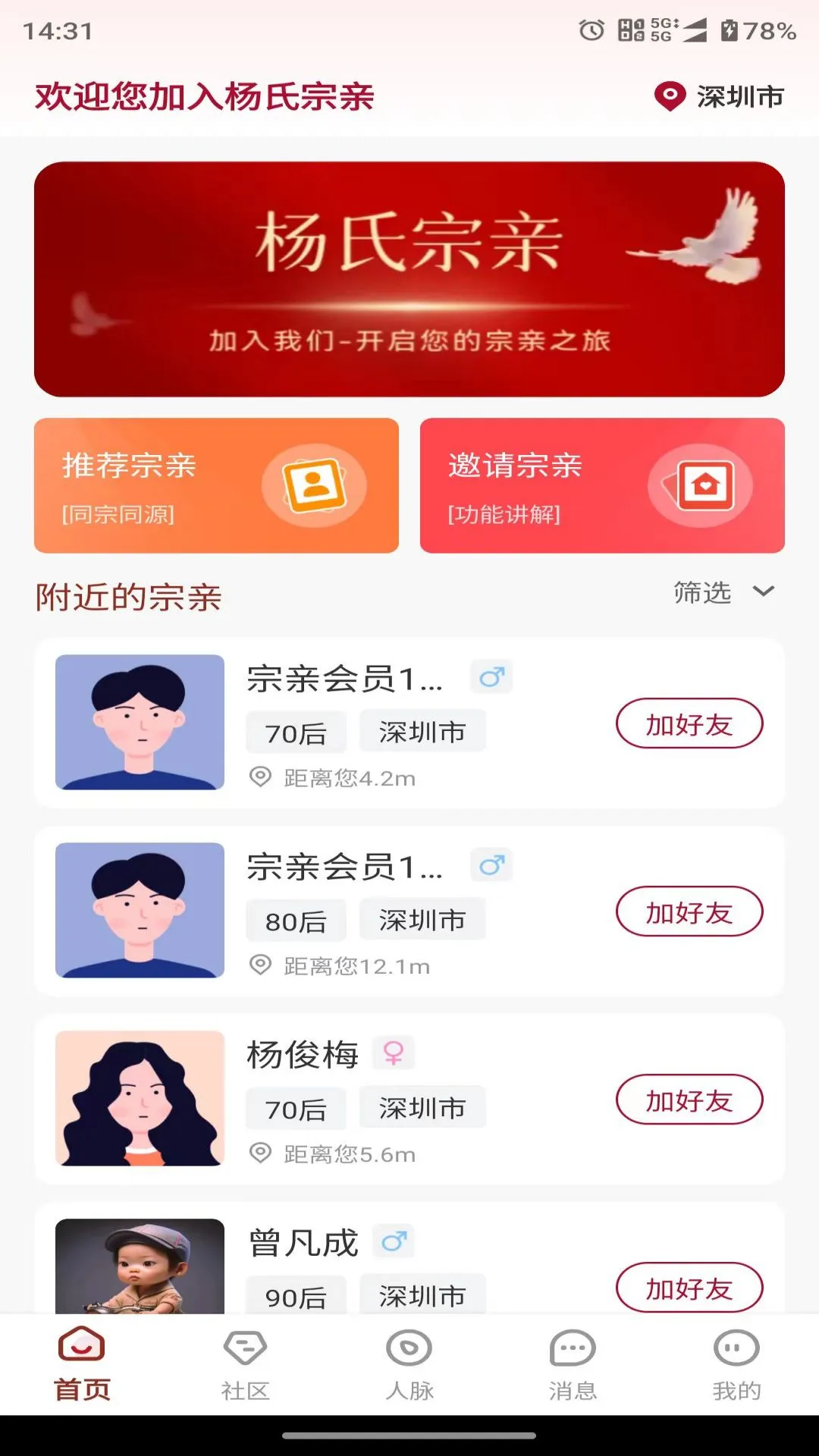The width and height of the screenshot is (819, 1456).
Task: Add 杨俊梅 as a friend
Action: 689,1100
